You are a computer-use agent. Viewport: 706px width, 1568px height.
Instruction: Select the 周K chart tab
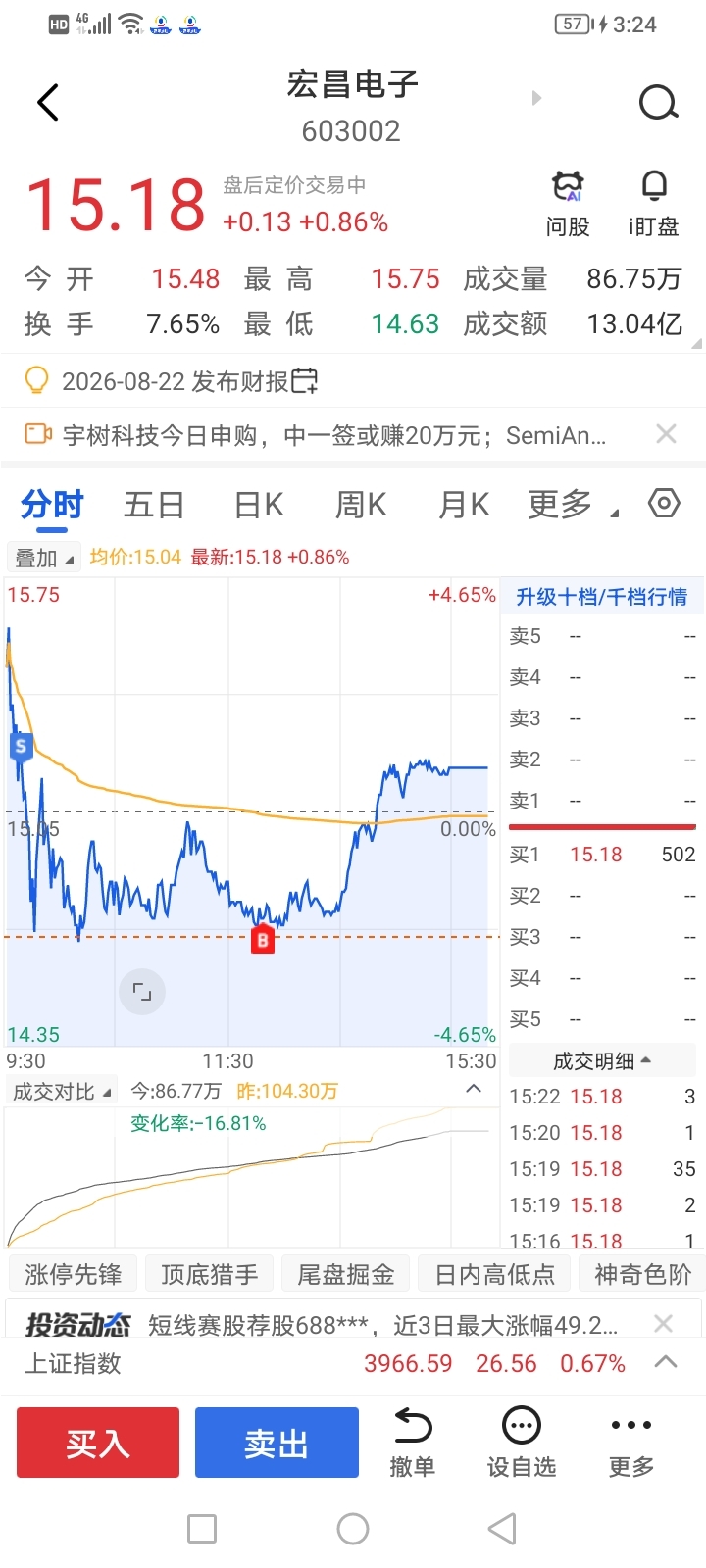pos(361,505)
